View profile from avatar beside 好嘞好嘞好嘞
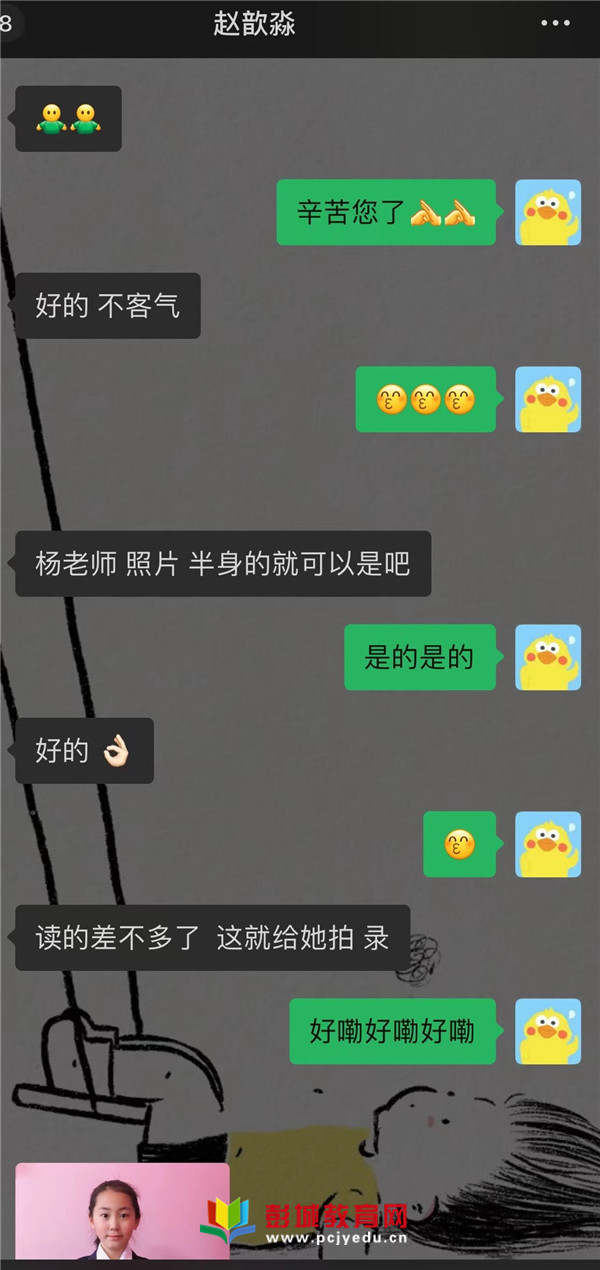600x1270 pixels. pos(547,1031)
